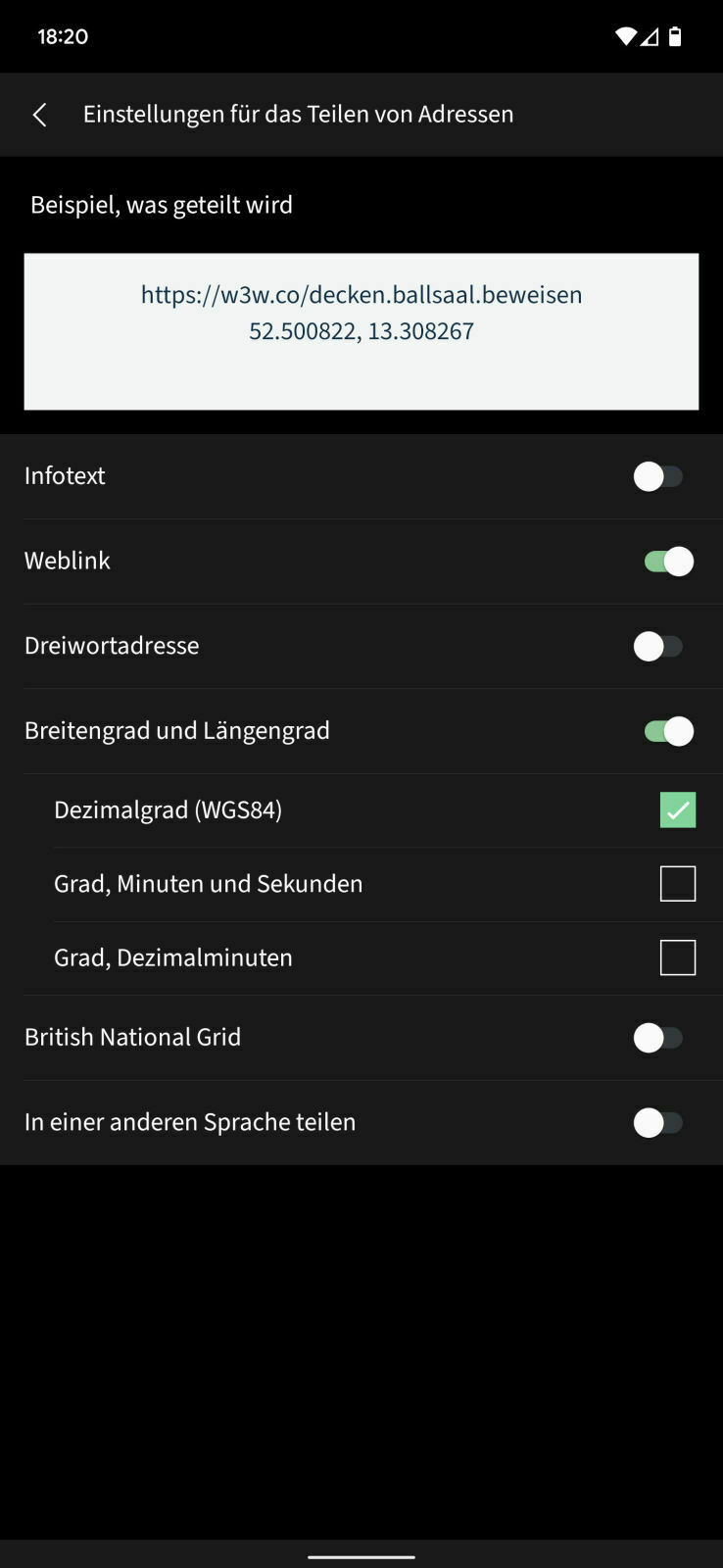Screen dimensions: 723x1568
Task: Uncheck Dezimalgrad (WGS84)
Action: click(677, 808)
